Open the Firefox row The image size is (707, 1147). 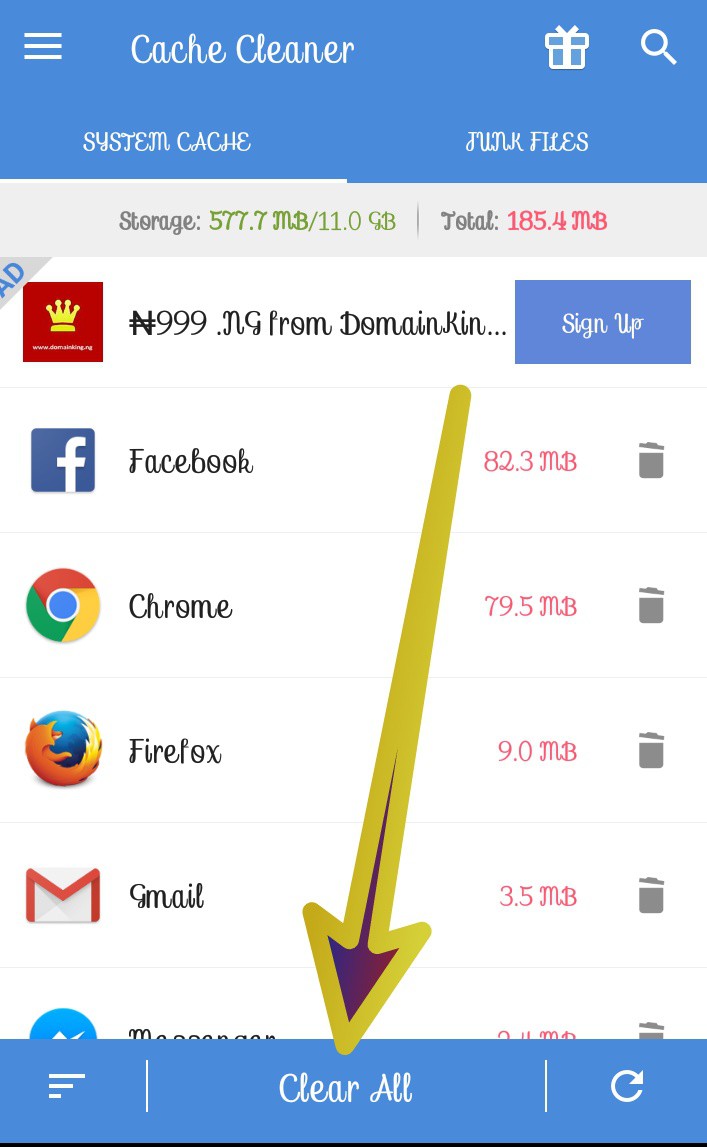[x=353, y=751]
